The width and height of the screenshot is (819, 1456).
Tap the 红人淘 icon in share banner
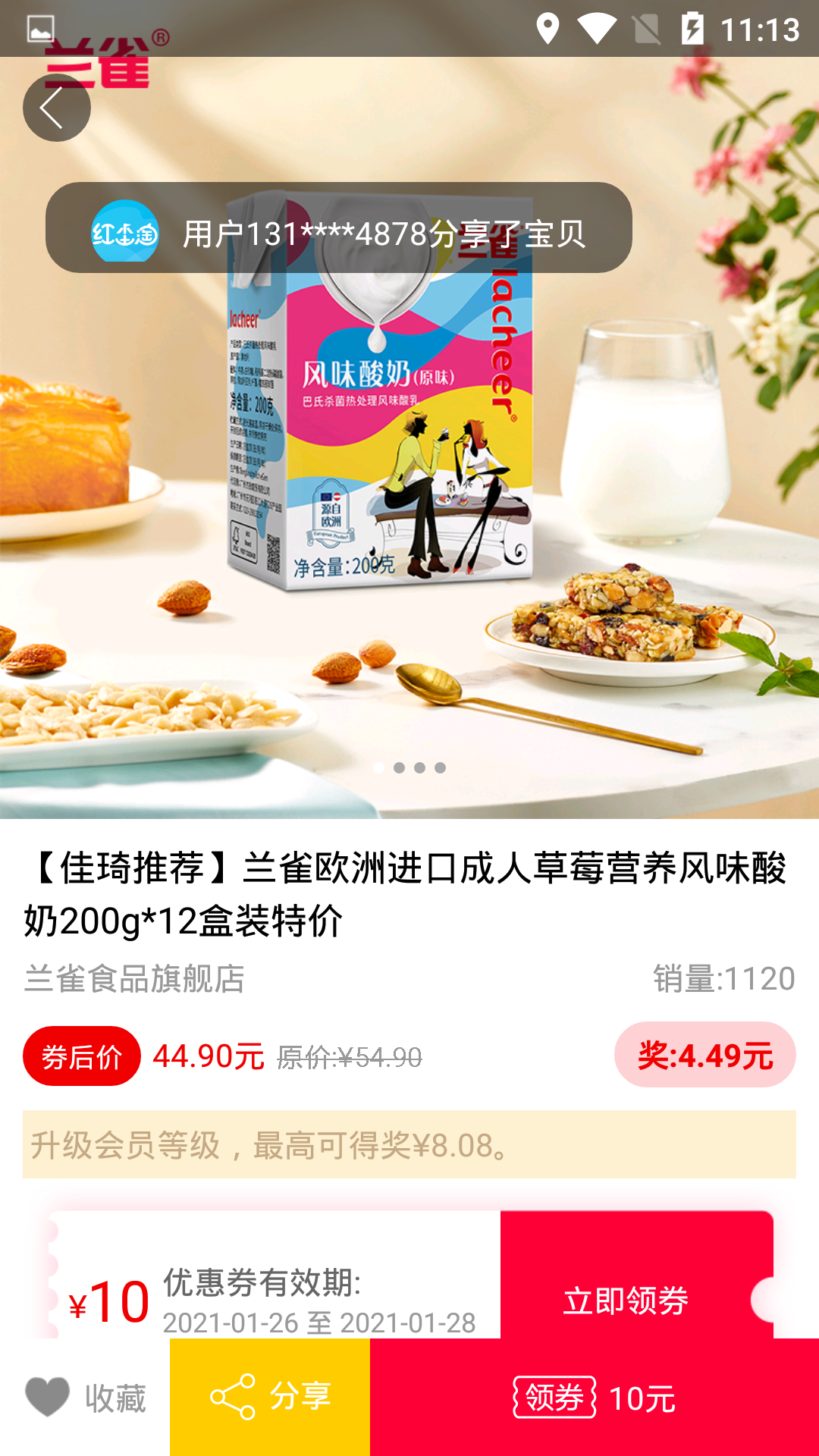click(127, 235)
